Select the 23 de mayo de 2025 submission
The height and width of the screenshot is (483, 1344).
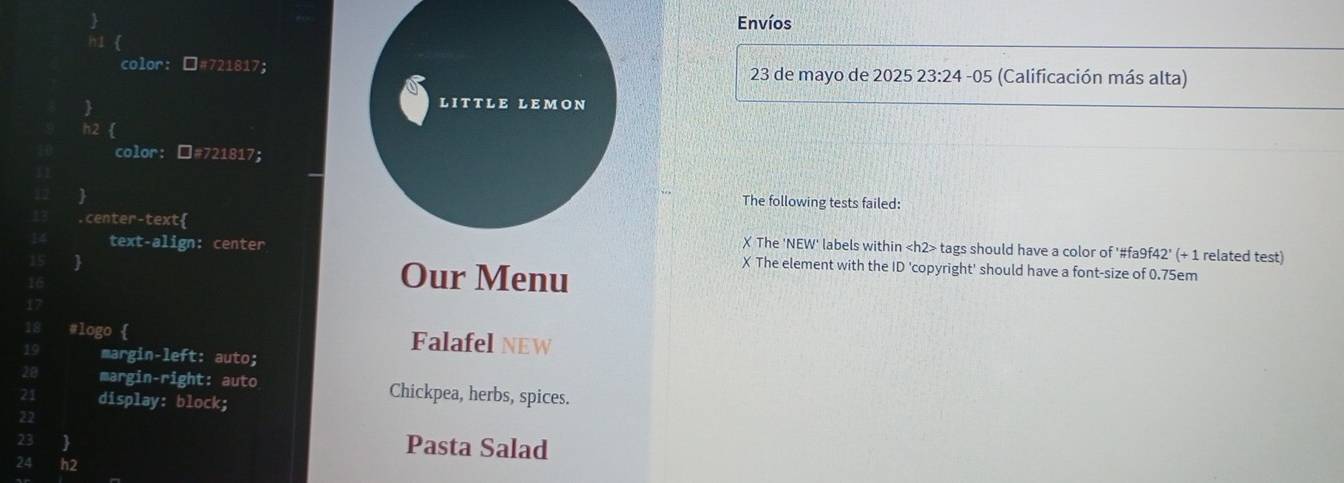968,77
